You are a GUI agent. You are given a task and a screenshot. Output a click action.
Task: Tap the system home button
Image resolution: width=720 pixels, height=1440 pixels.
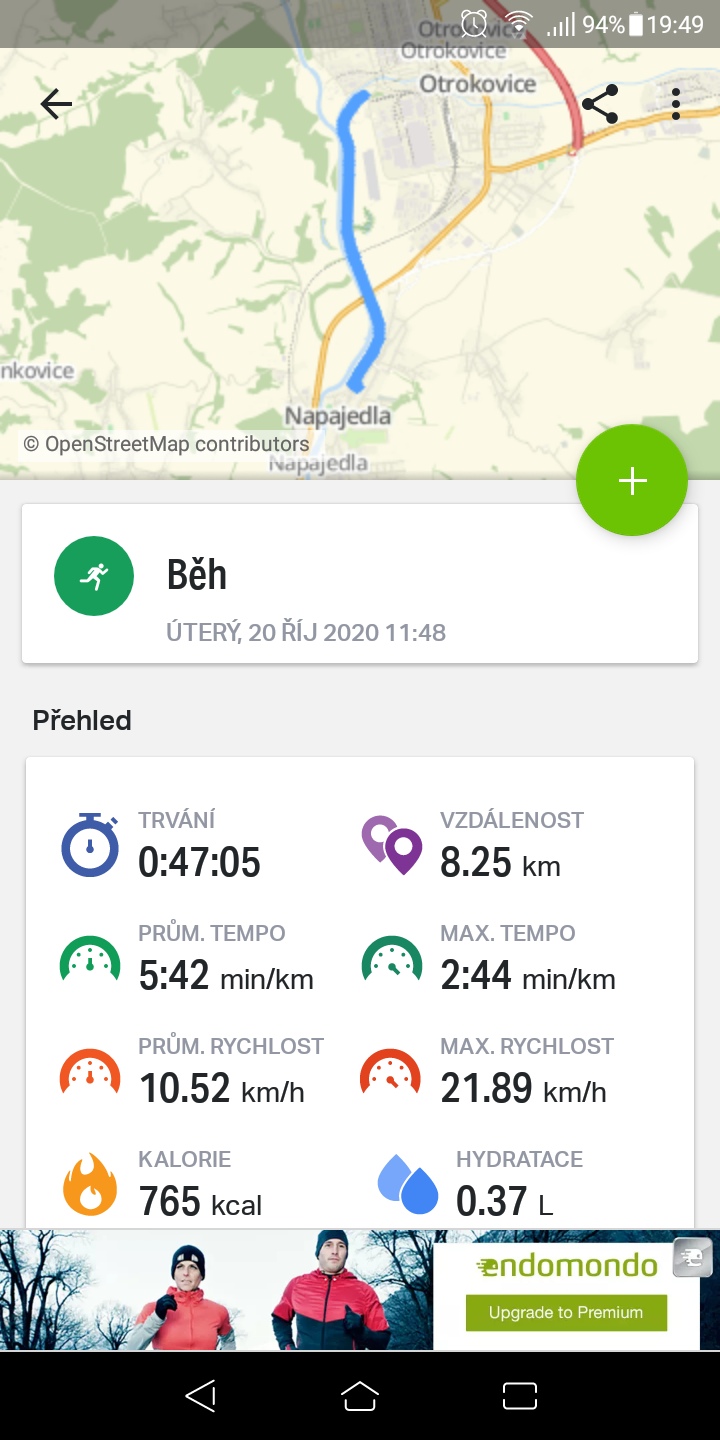point(360,1396)
